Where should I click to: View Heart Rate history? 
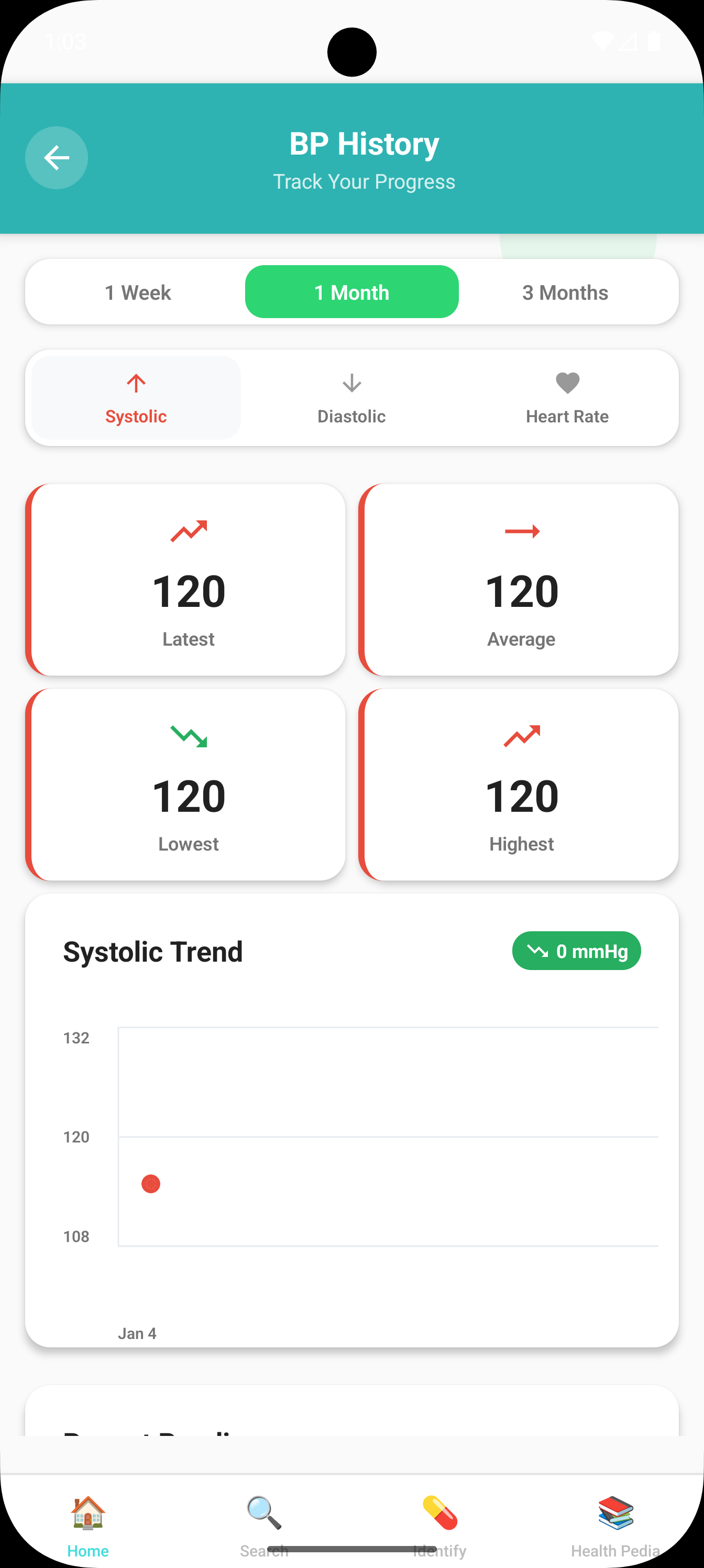tap(567, 398)
